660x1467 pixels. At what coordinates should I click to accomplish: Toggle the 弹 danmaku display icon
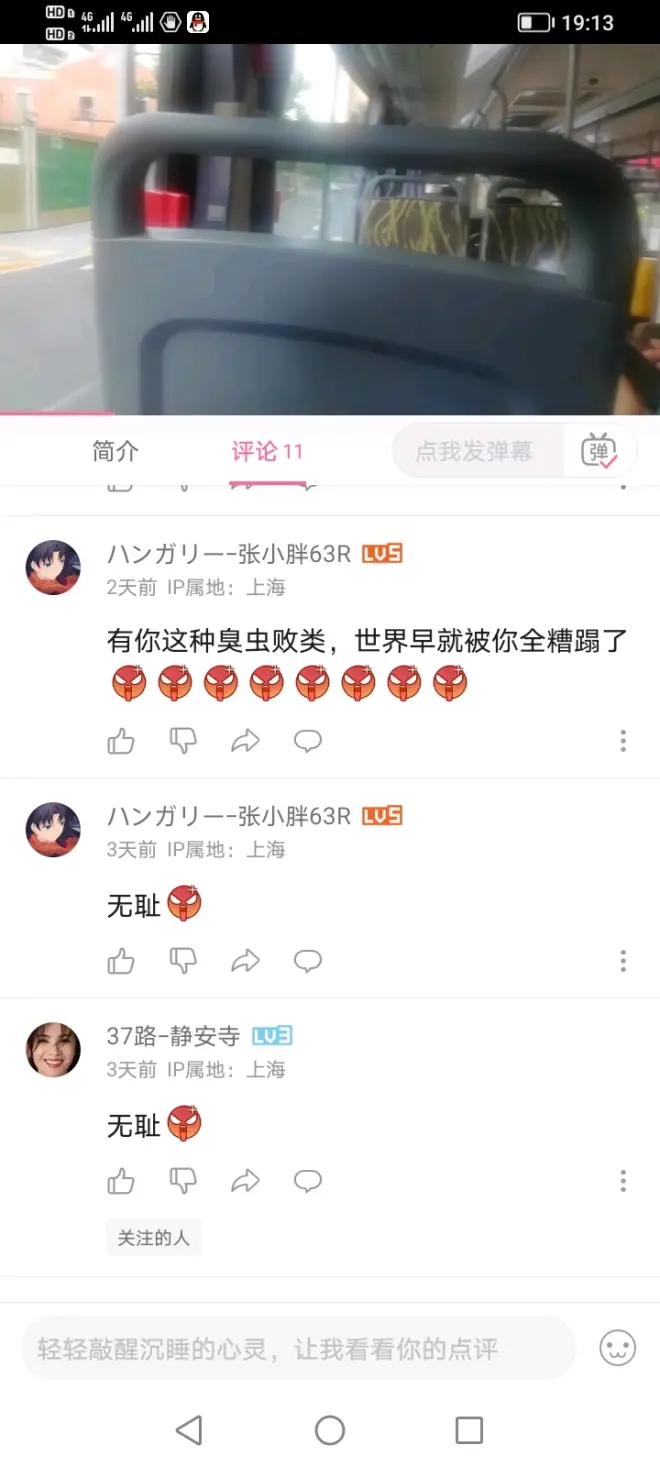point(599,452)
